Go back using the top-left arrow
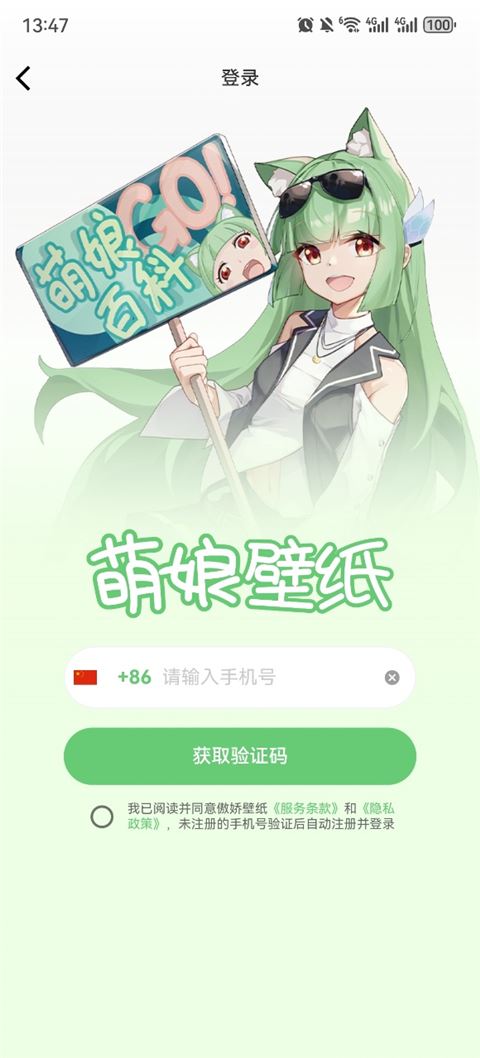The height and width of the screenshot is (1058, 480). [x=23, y=78]
